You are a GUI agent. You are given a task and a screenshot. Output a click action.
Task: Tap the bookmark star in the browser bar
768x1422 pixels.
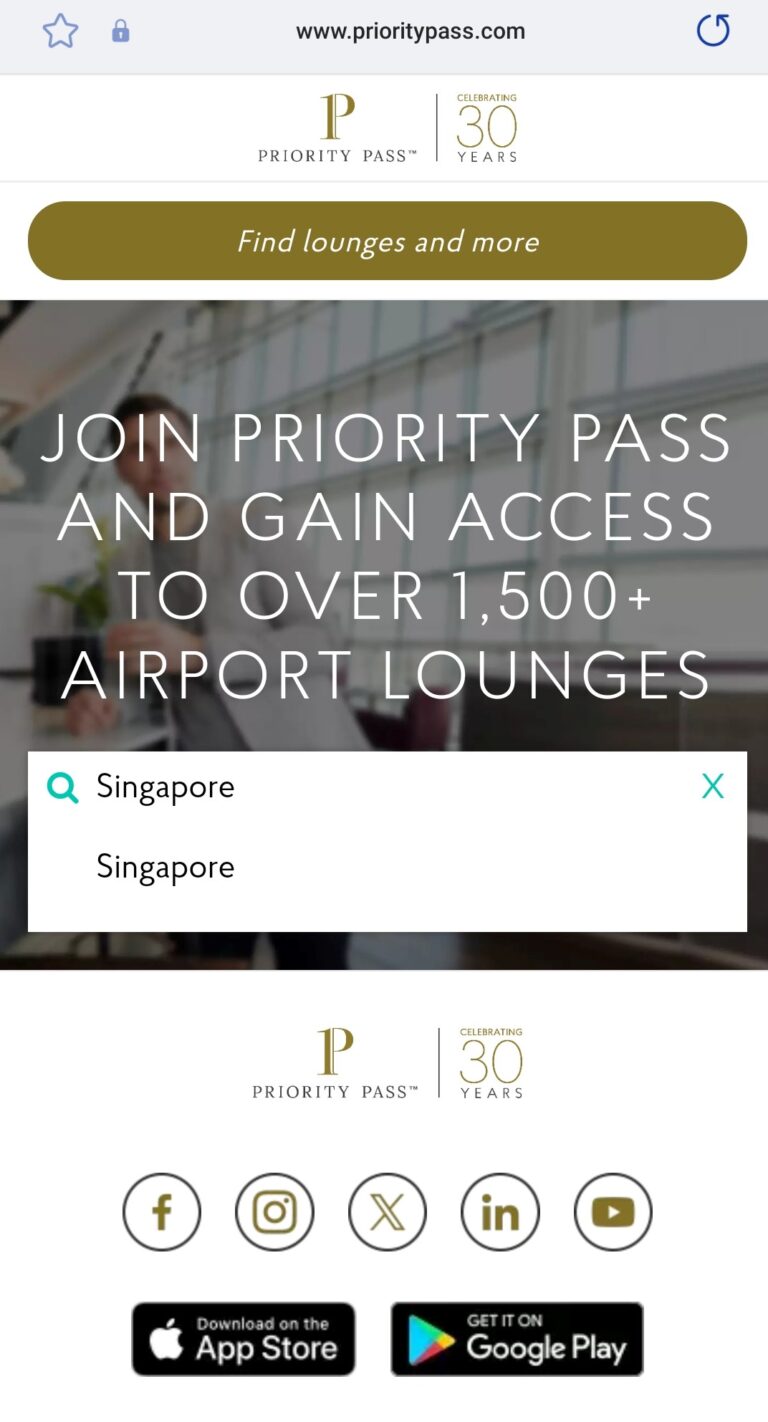click(60, 31)
